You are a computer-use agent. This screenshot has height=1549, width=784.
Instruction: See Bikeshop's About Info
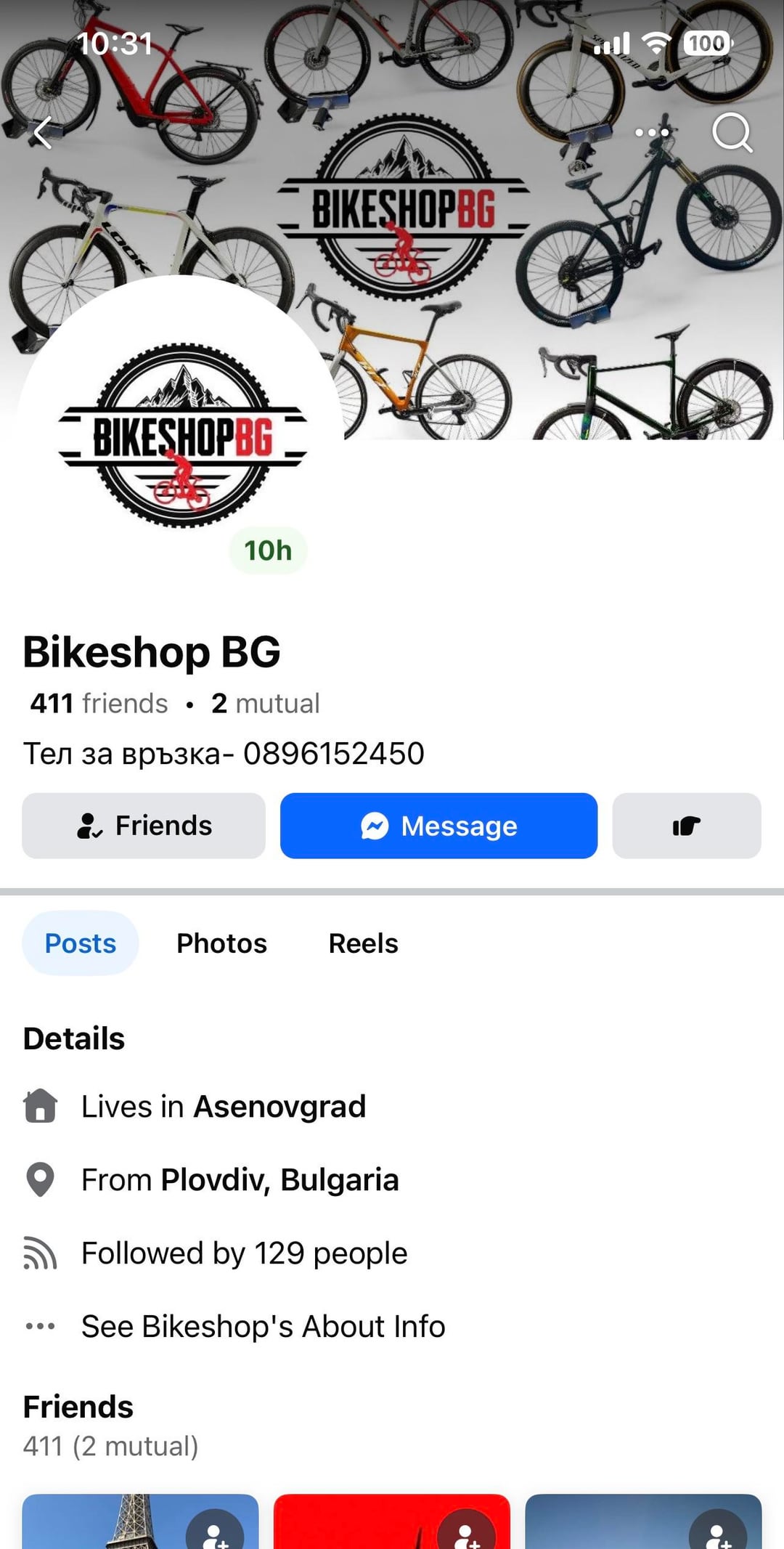(263, 1327)
